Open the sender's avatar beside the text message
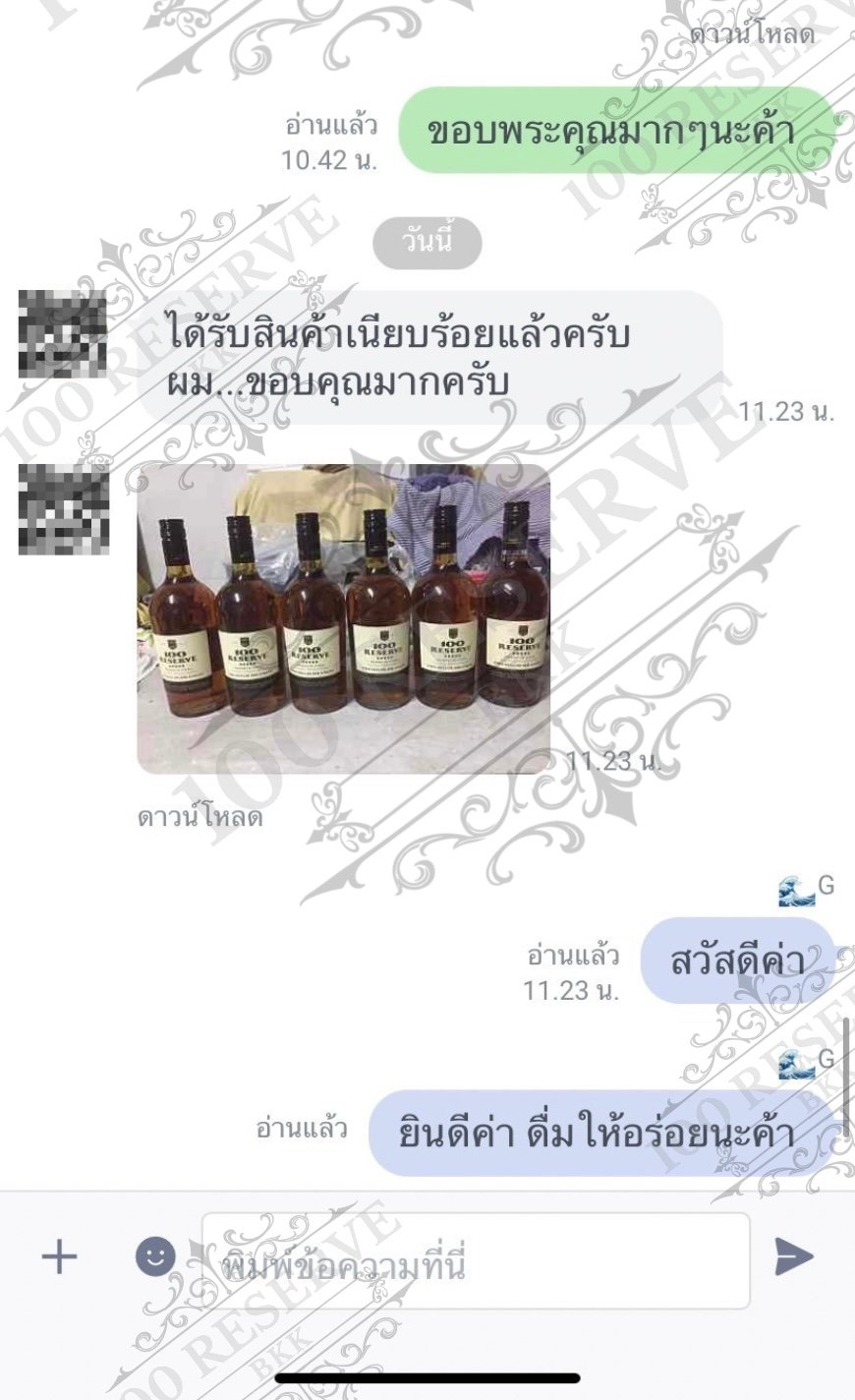 62,334
